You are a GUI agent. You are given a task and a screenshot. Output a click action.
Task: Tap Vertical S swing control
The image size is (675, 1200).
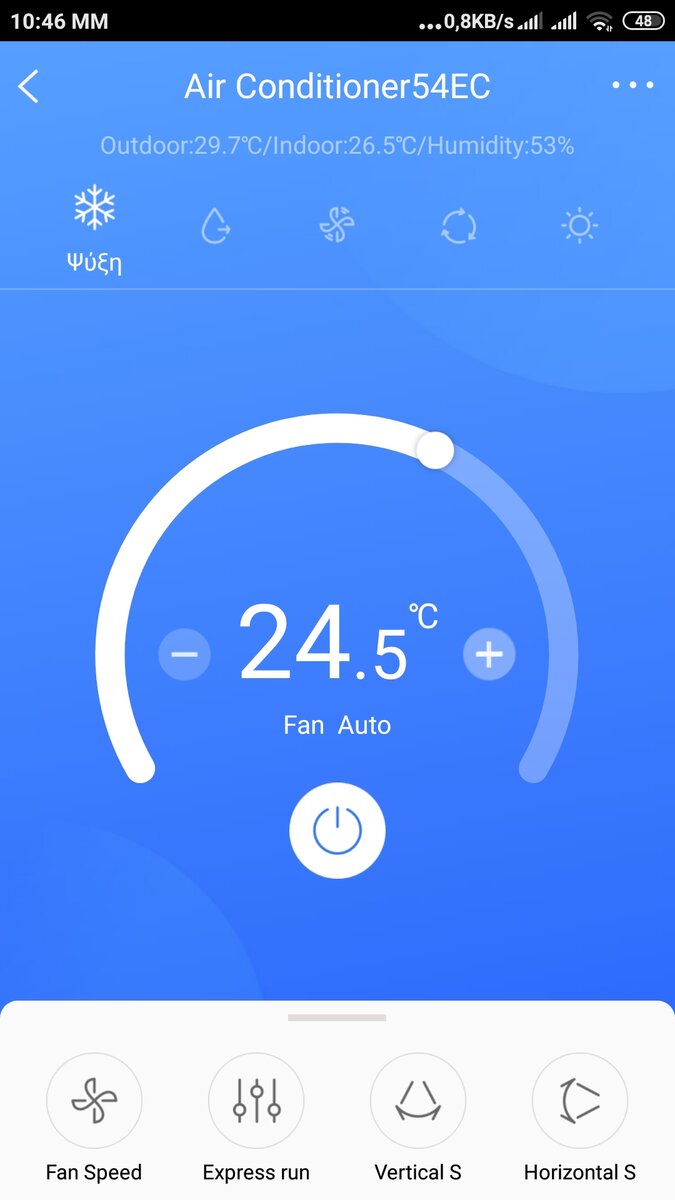point(418,1118)
